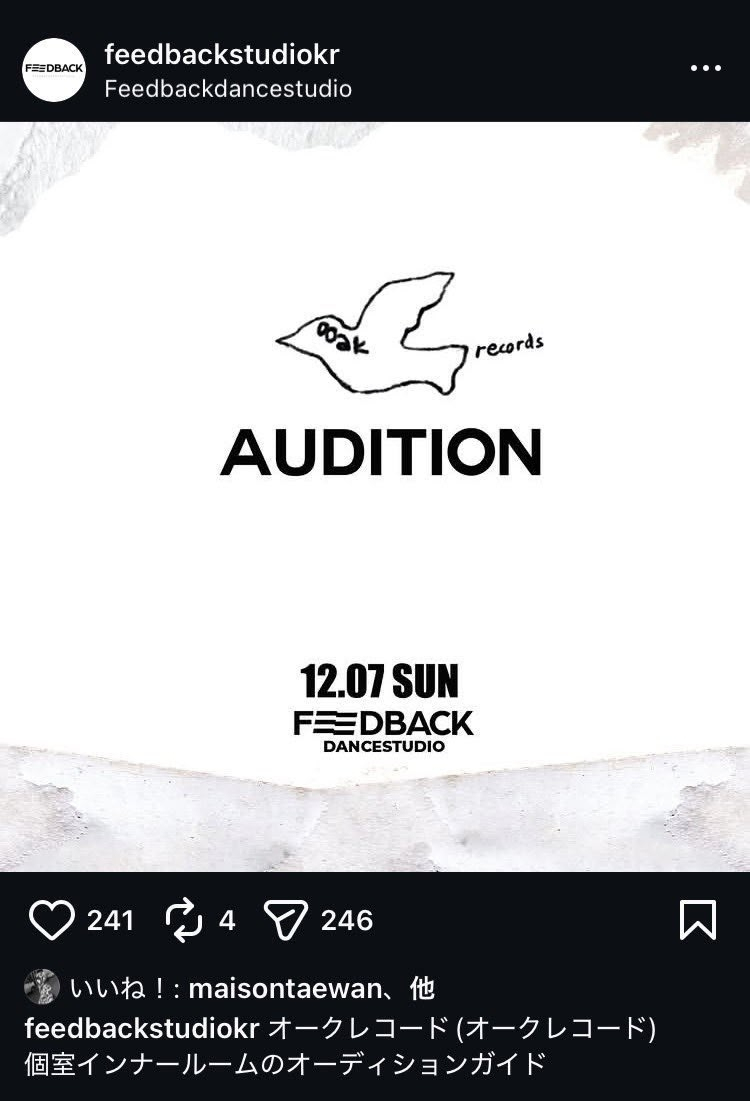The width and height of the screenshot is (750, 1101).
Task: Open the Audition poster image
Action: point(375,496)
